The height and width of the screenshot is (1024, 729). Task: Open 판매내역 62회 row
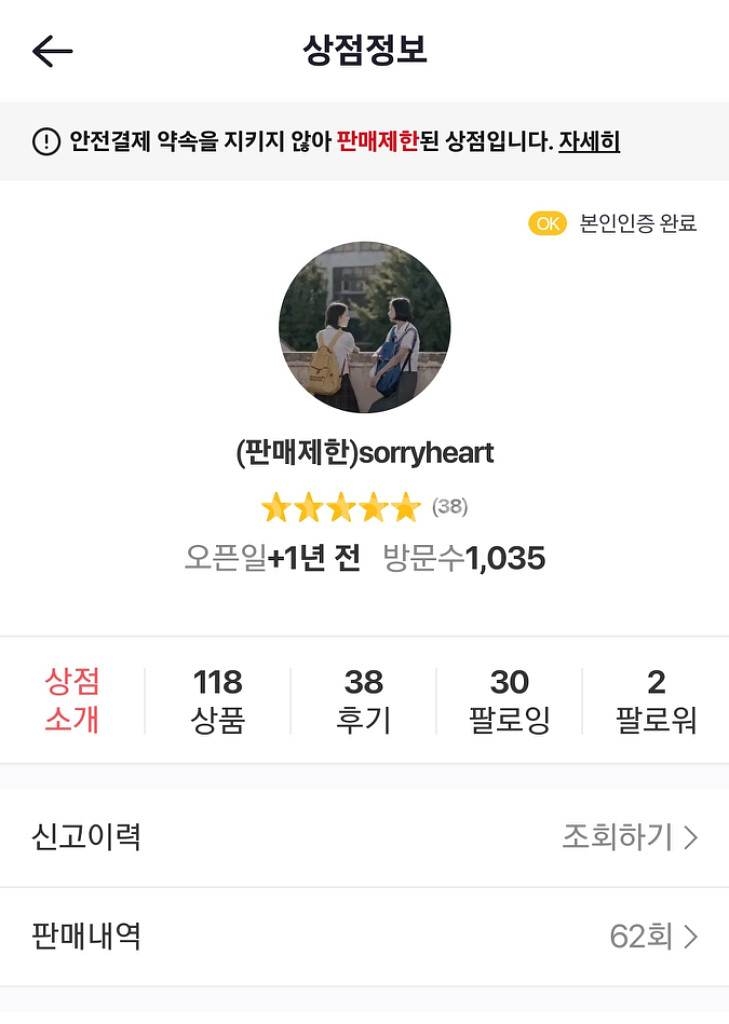(364, 937)
